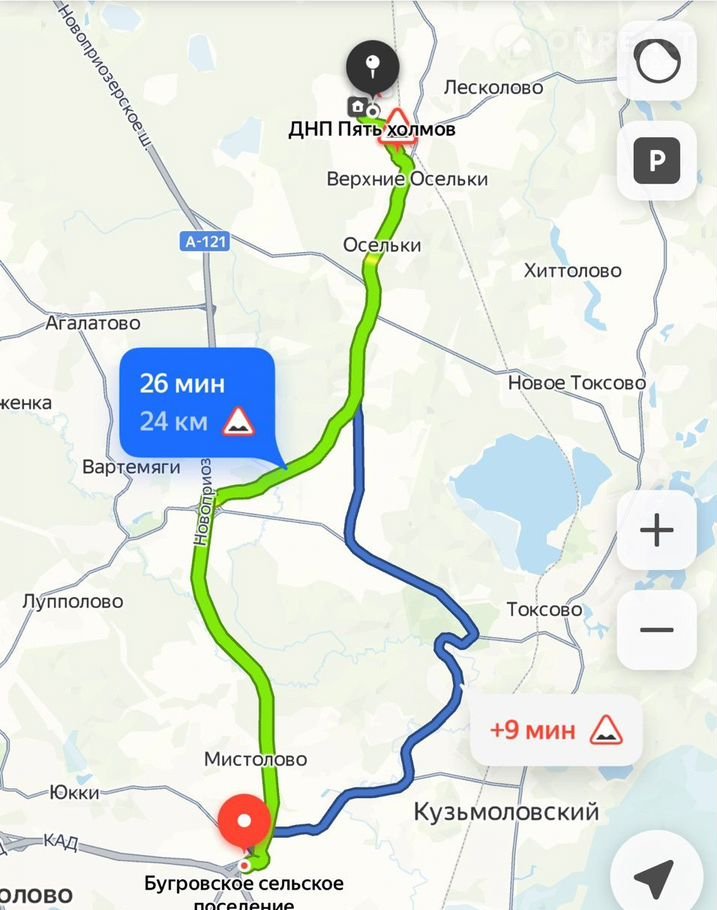Select the alternative +9 мин route
Viewport: 717px width, 910px height.
pos(555,730)
